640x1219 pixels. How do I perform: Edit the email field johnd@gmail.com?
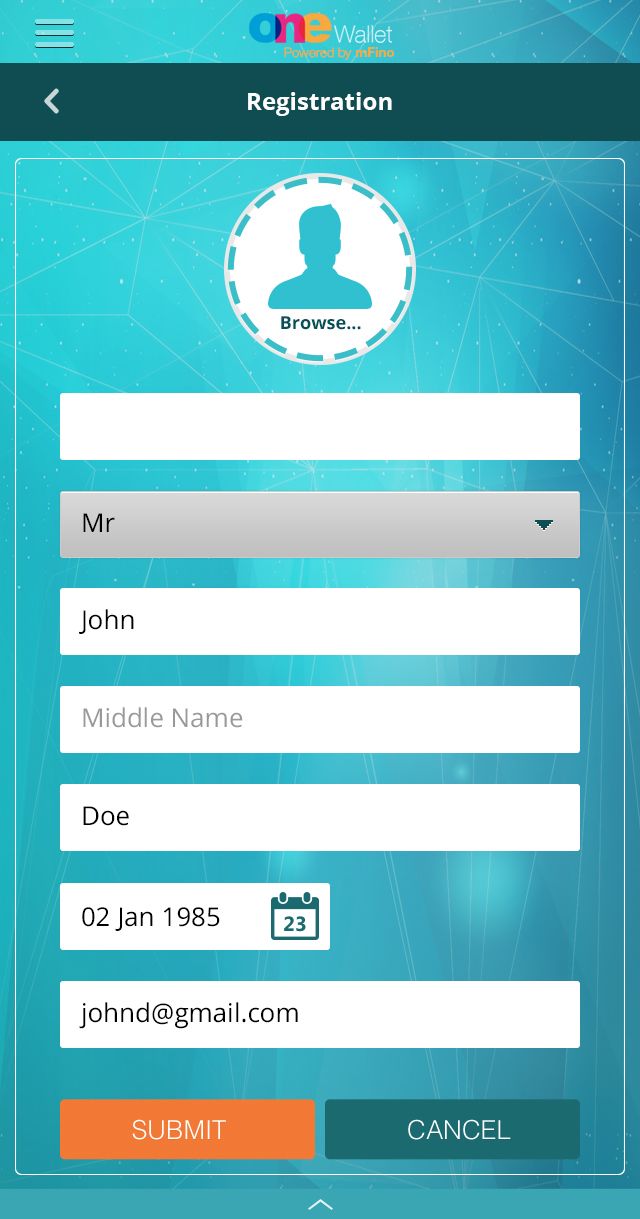[x=320, y=1014]
